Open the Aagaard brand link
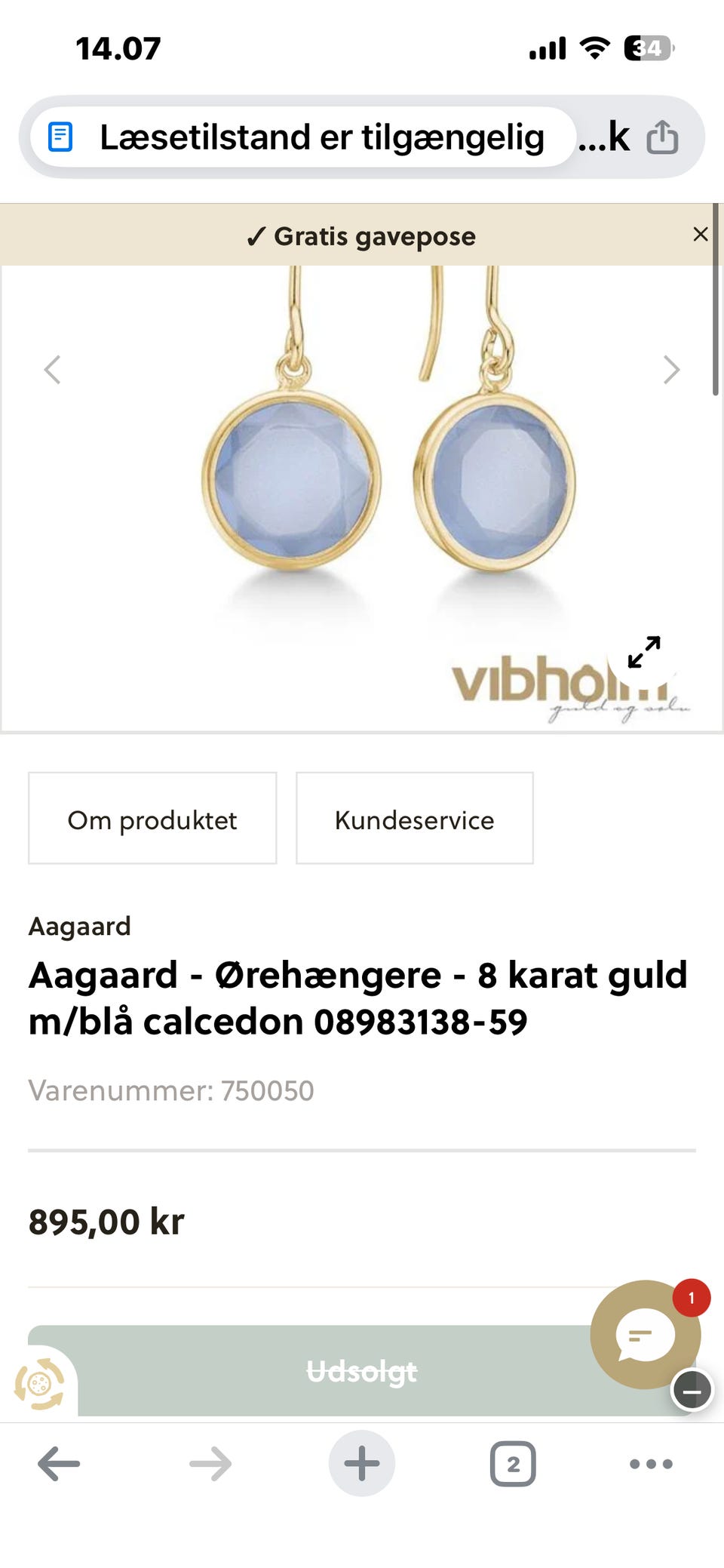 coord(79,926)
